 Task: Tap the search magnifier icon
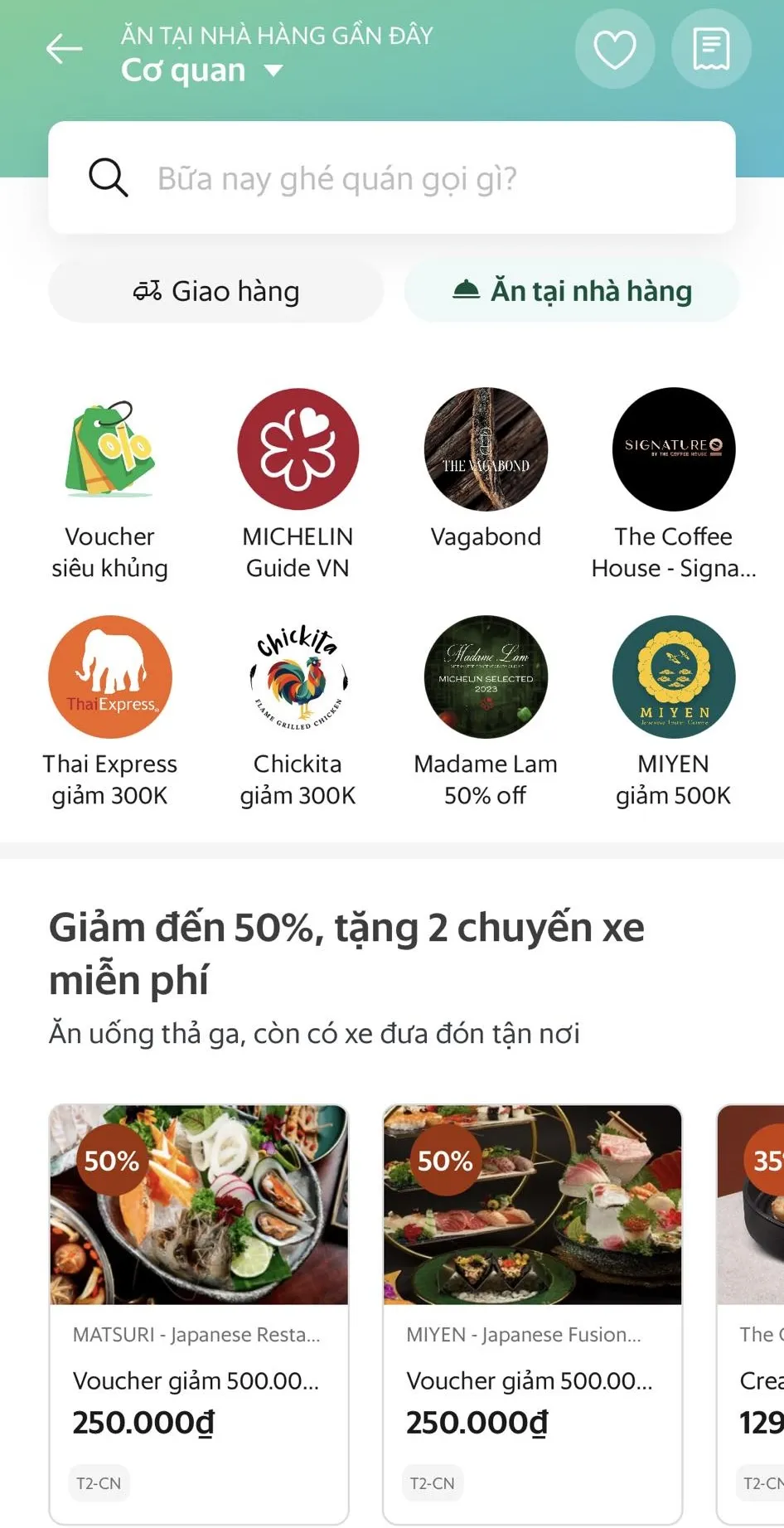[109, 177]
